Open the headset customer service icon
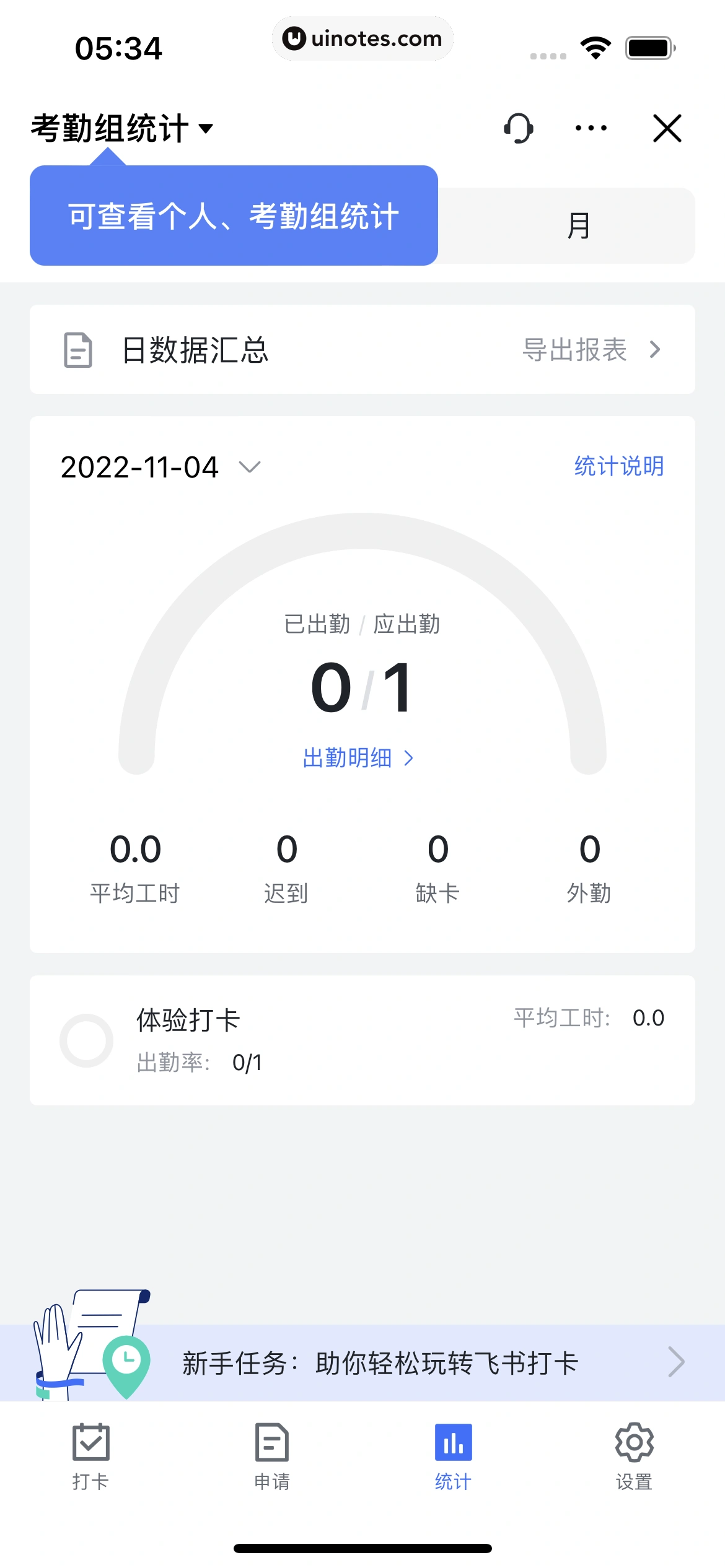The height and width of the screenshot is (1568, 725). (518, 129)
